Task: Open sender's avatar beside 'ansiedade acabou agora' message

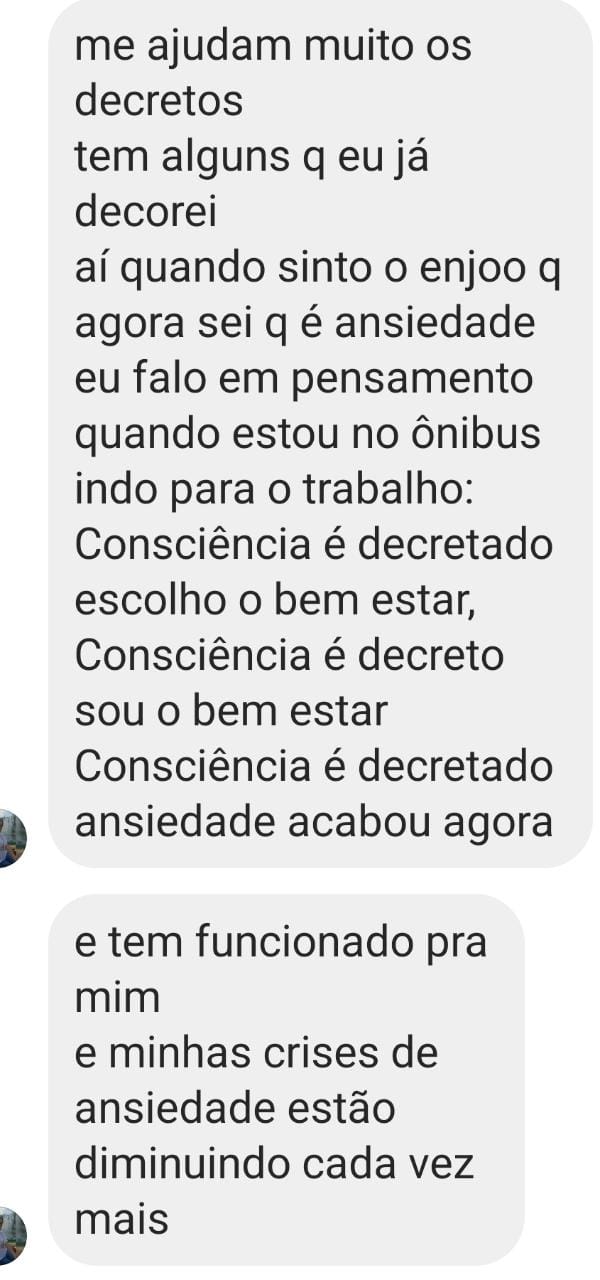Action: point(10,840)
